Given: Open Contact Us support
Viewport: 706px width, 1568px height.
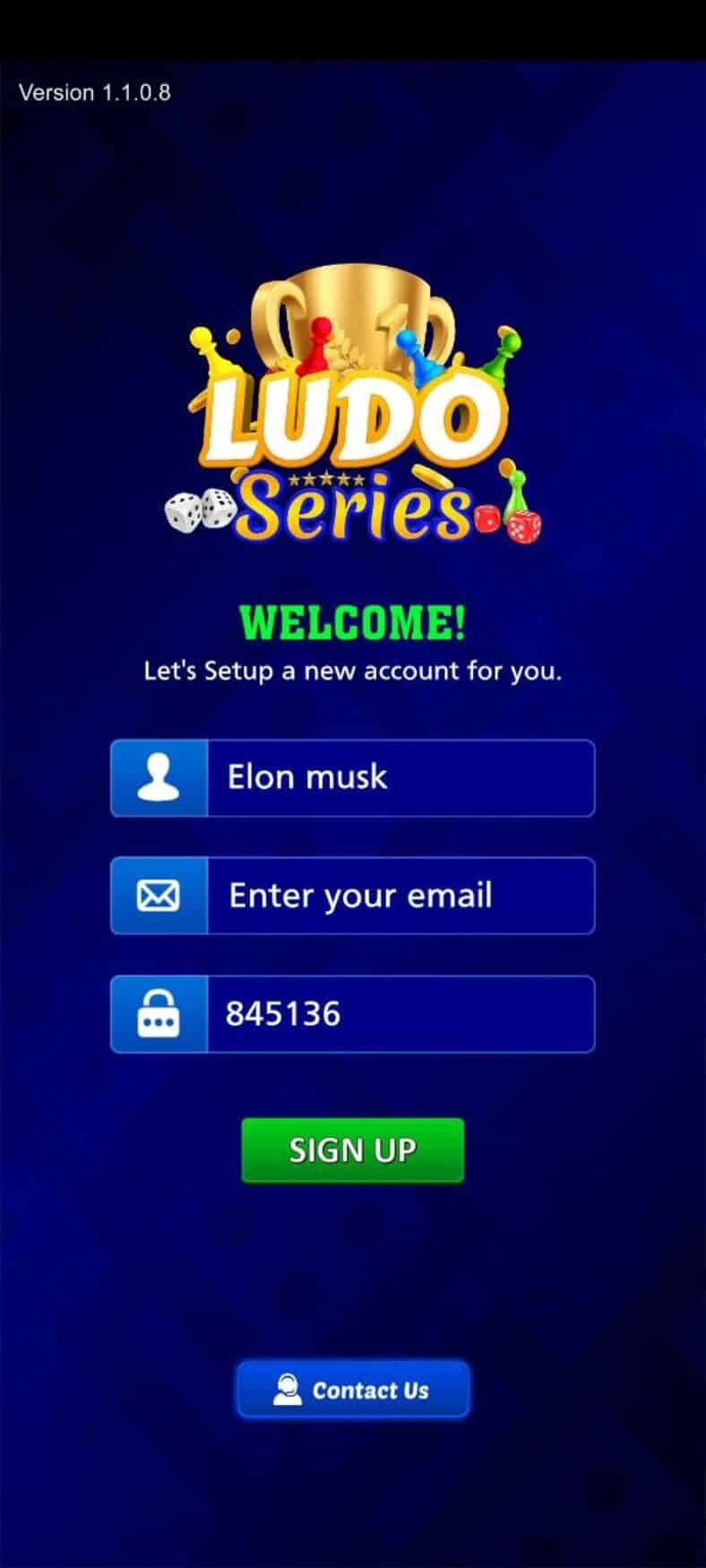Looking at the screenshot, I should pos(352,1390).
